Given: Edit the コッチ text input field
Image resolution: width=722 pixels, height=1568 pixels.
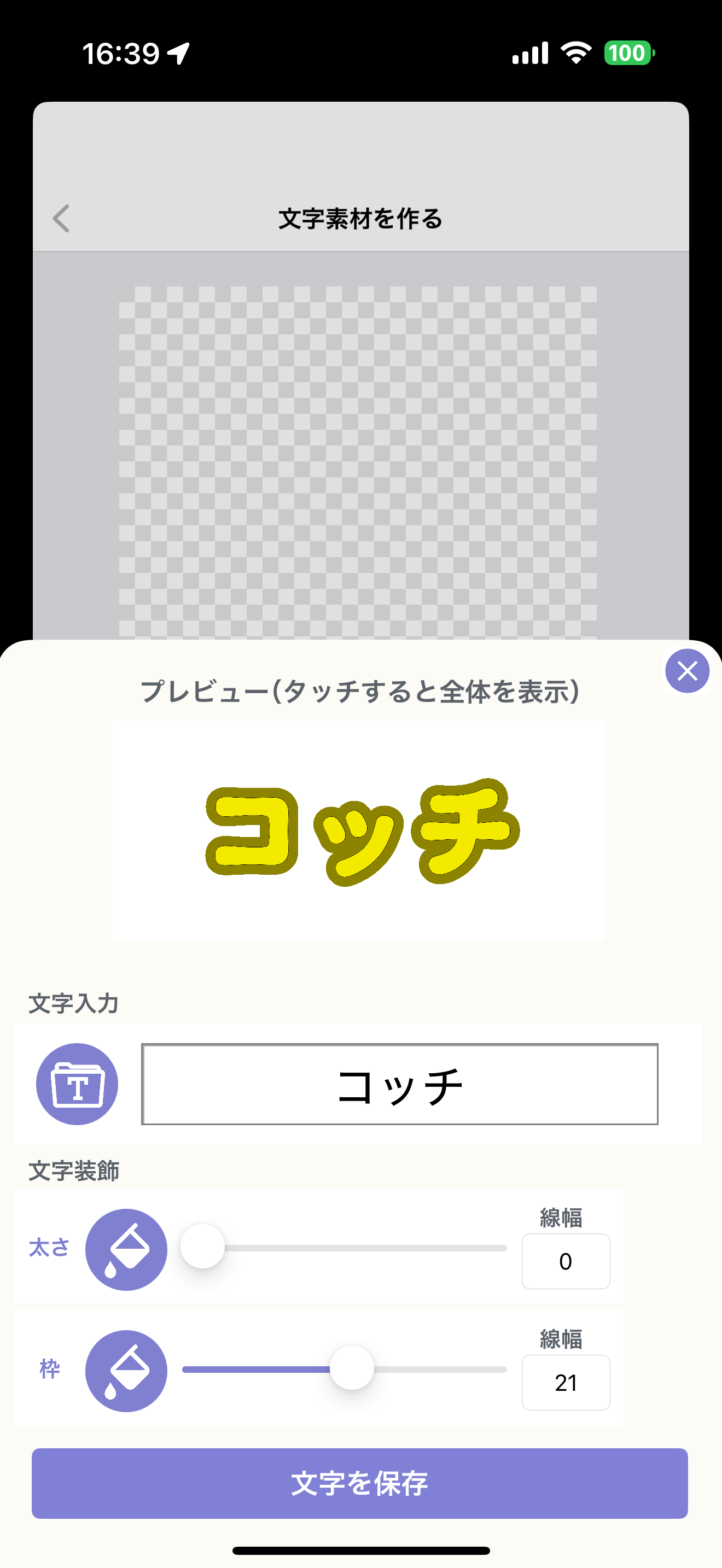Looking at the screenshot, I should pos(399,1084).
